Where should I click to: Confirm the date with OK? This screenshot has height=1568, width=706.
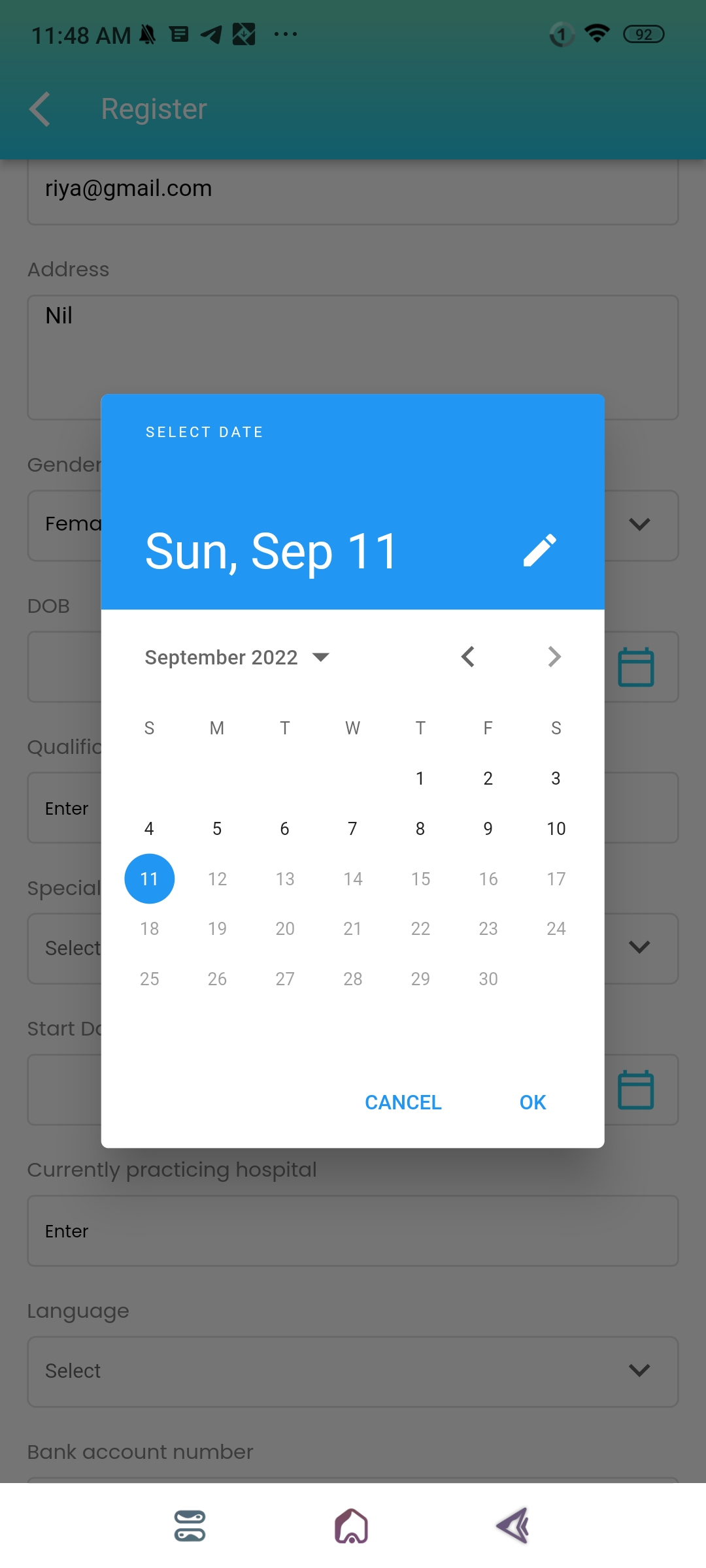click(x=532, y=1102)
